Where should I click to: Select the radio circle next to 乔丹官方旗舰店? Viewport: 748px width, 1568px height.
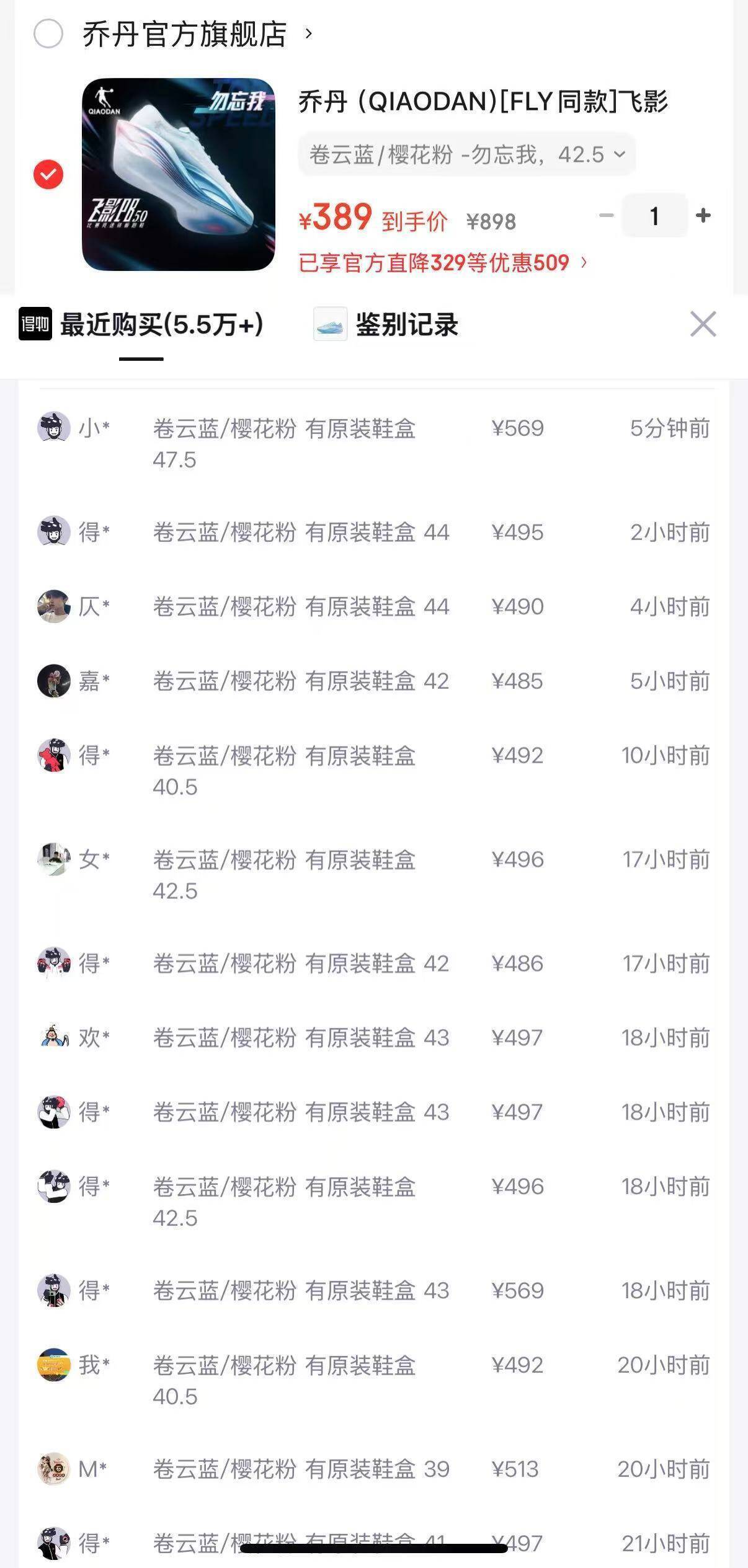click(47, 35)
